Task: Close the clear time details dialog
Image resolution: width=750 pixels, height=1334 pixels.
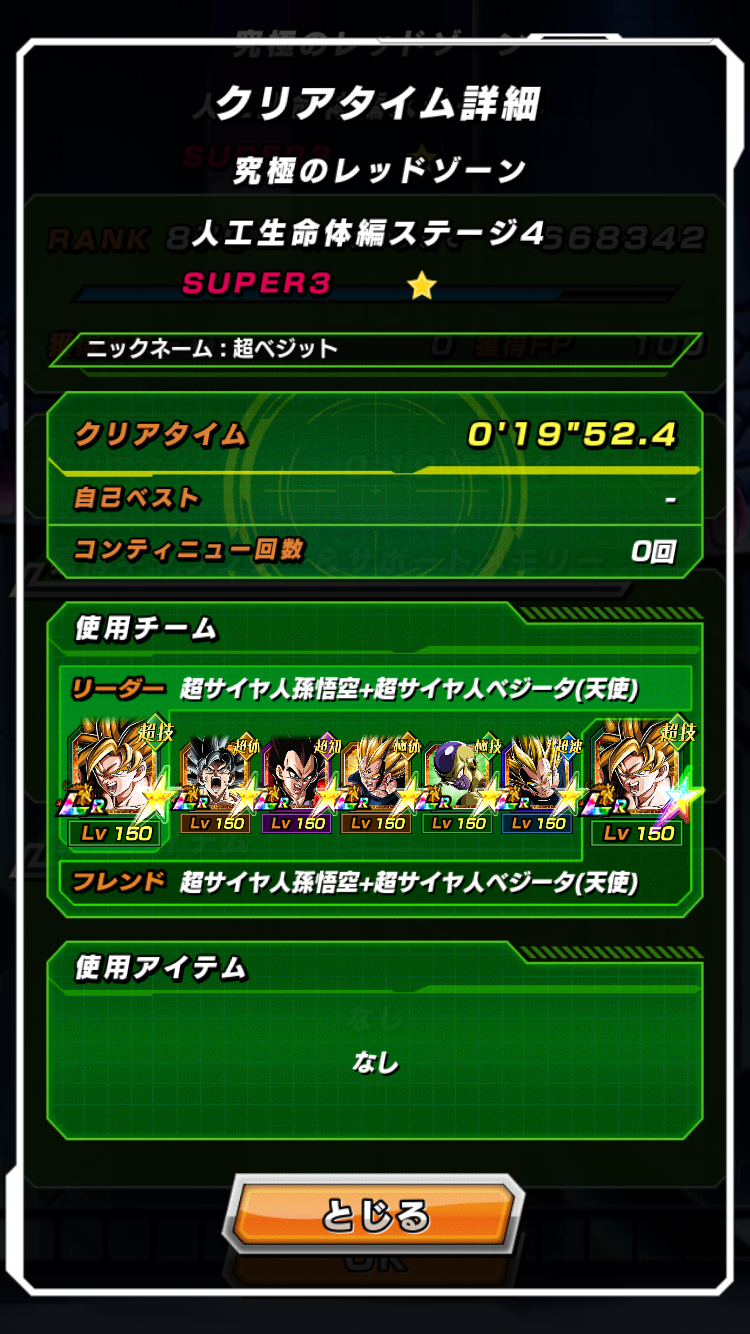Action: click(x=374, y=1216)
